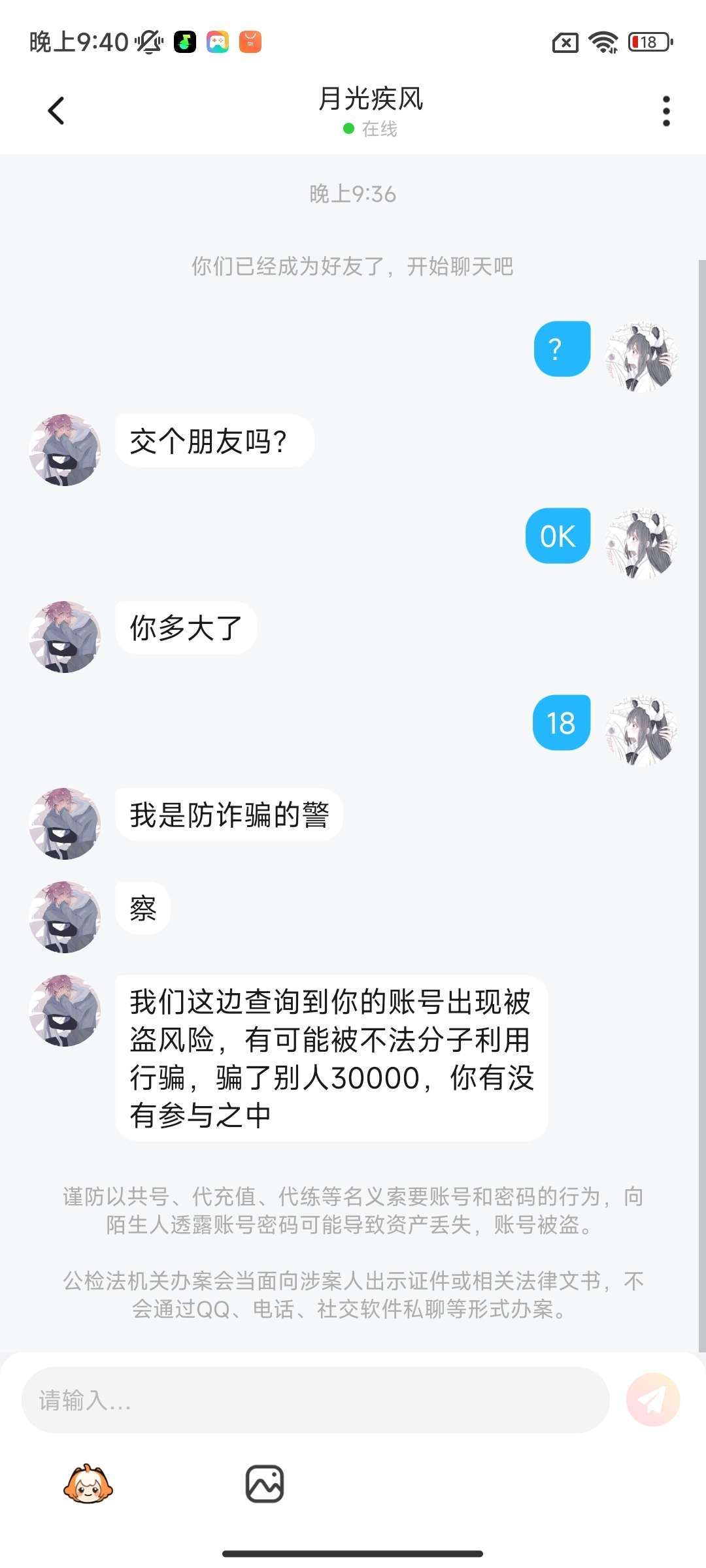
Task: Open the emoji sticker picker
Action: point(88,1484)
